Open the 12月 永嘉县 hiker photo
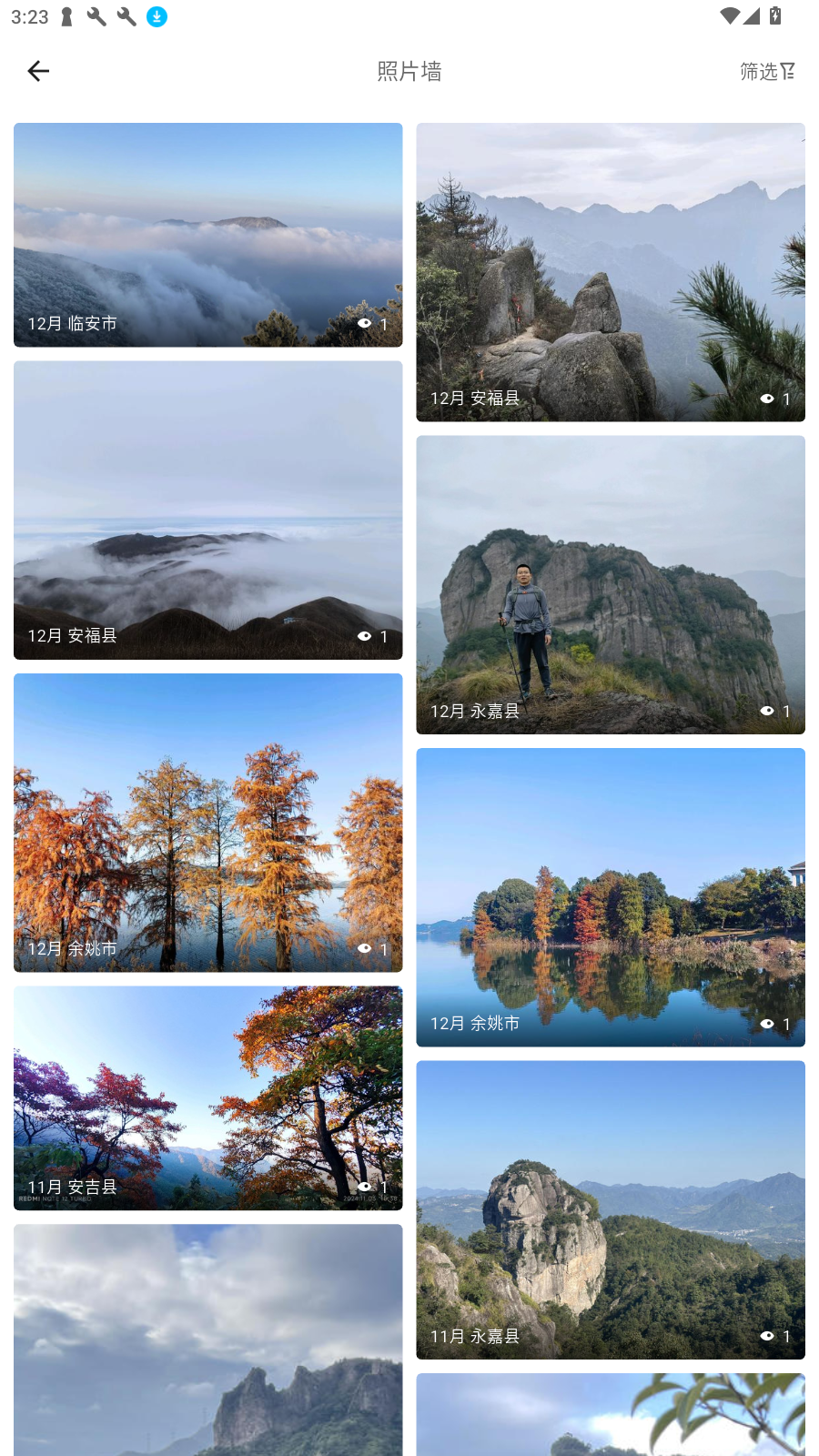 click(611, 584)
